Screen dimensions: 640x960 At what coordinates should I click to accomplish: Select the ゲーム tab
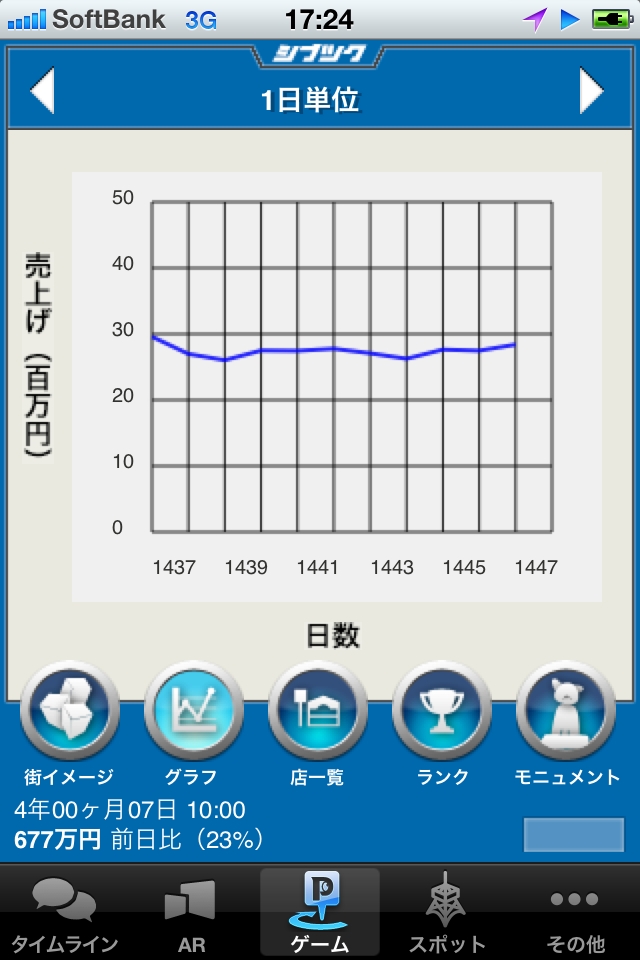320,912
